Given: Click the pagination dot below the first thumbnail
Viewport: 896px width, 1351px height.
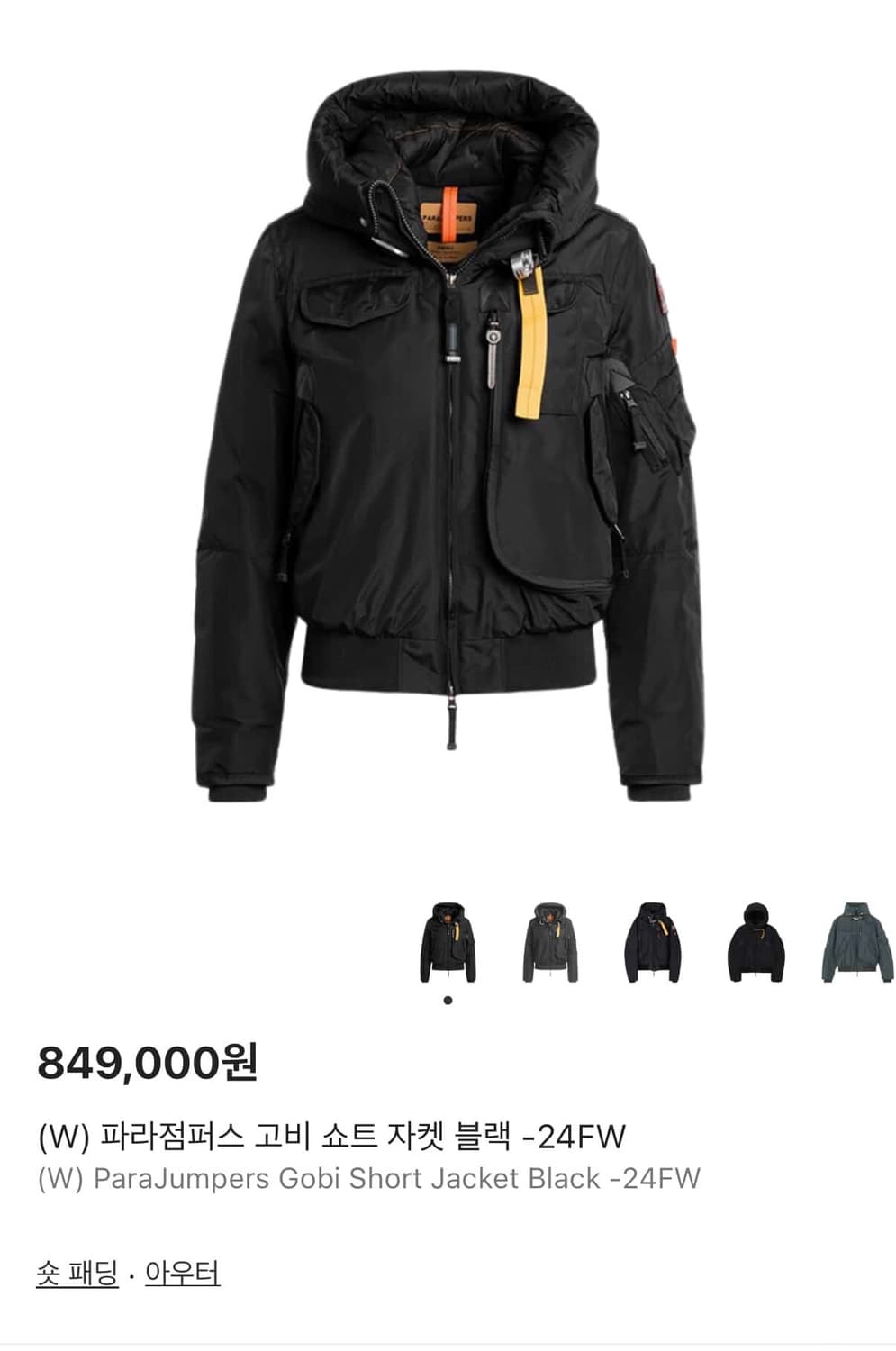Looking at the screenshot, I should point(449,998).
